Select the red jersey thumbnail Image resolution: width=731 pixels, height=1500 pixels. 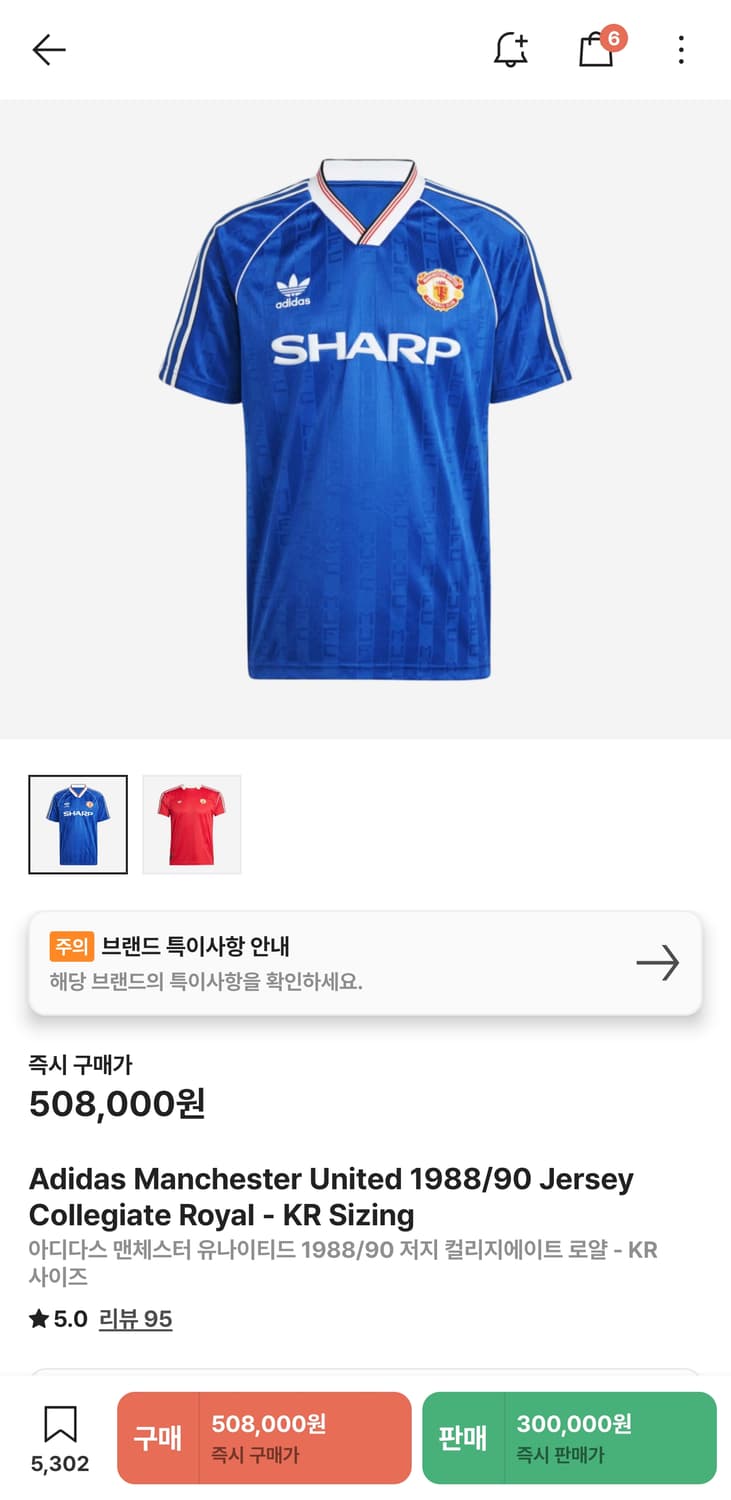point(192,822)
